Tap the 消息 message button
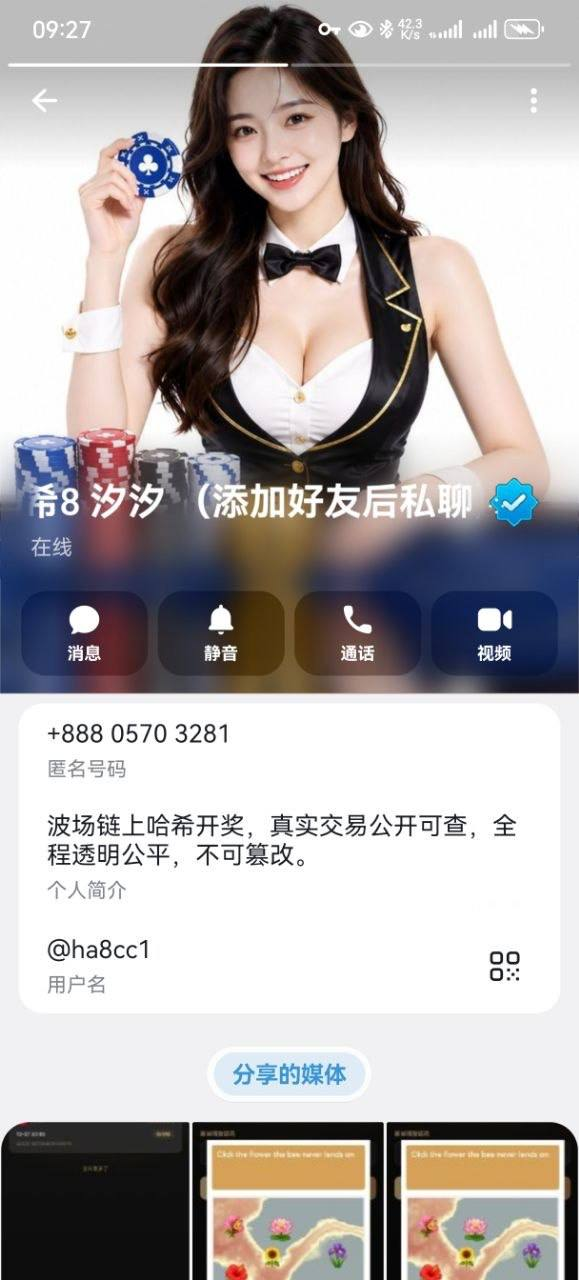 pos(84,633)
